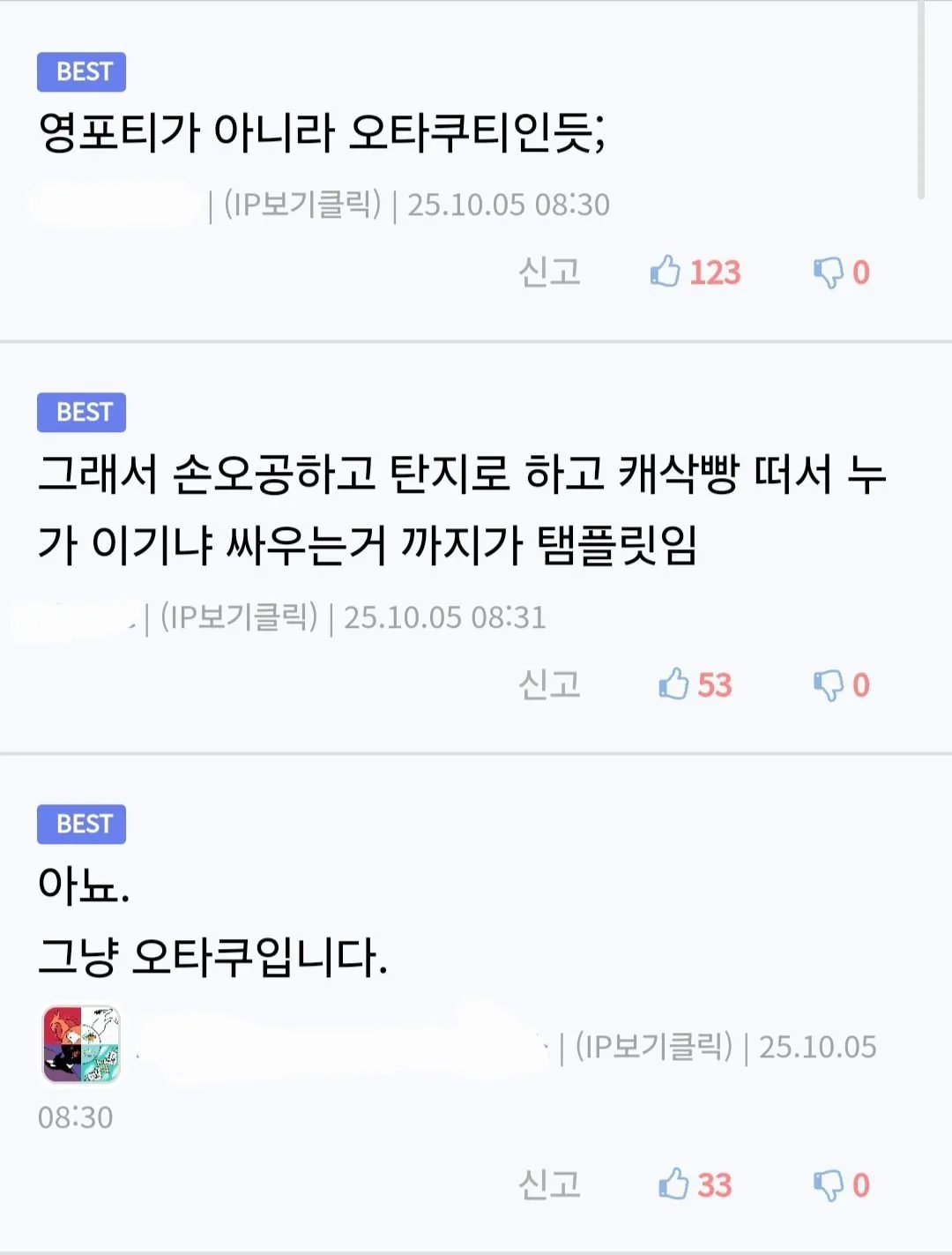Open the avatar of the '그냥 오타쿠입니다' commenter
Image resolution: width=952 pixels, height=1255 pixels.
(81, 1045)
